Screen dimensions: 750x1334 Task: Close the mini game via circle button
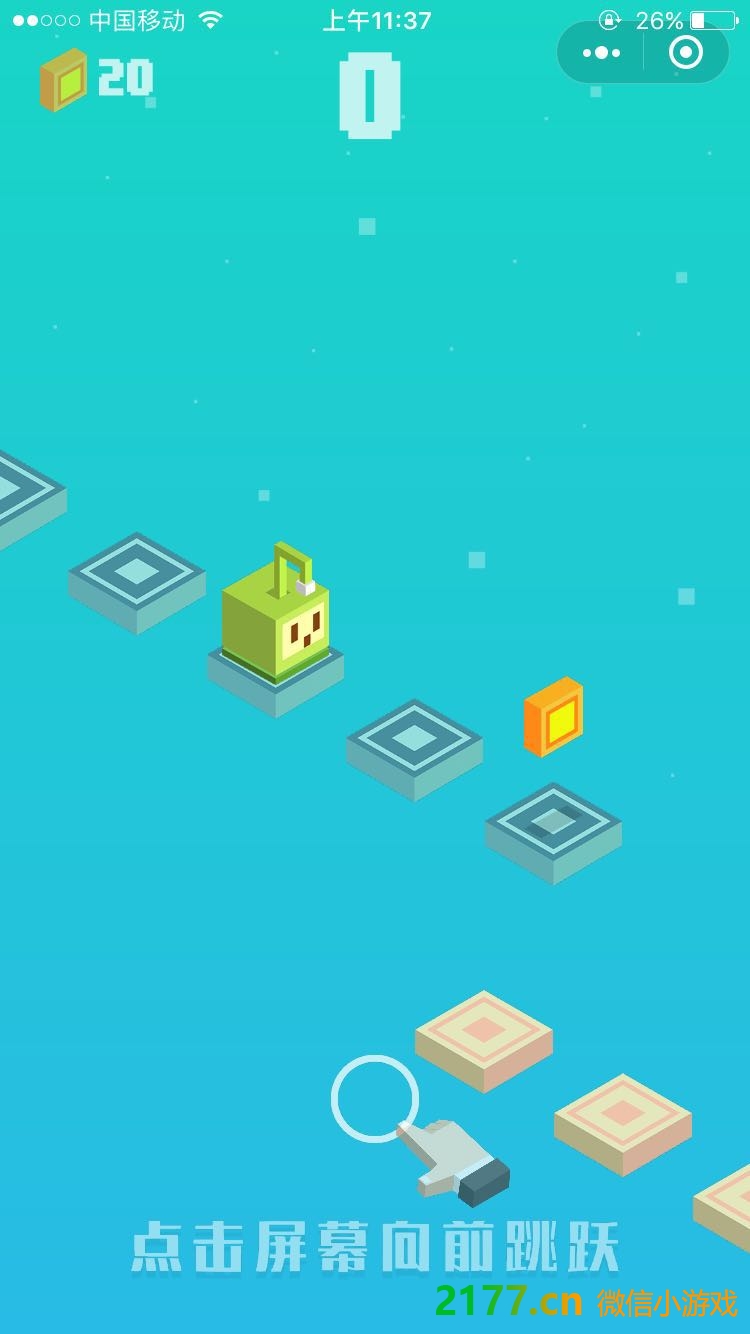point(686,52)
